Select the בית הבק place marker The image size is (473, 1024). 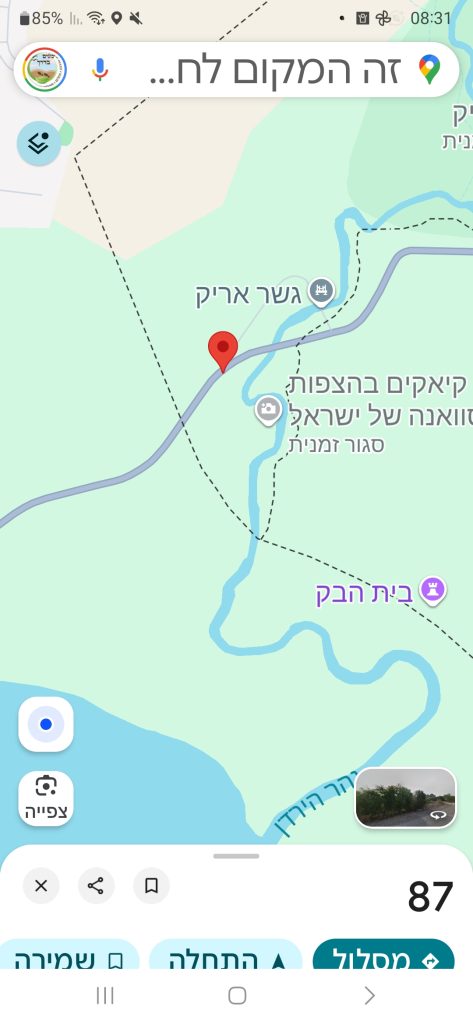pos(432,591)
